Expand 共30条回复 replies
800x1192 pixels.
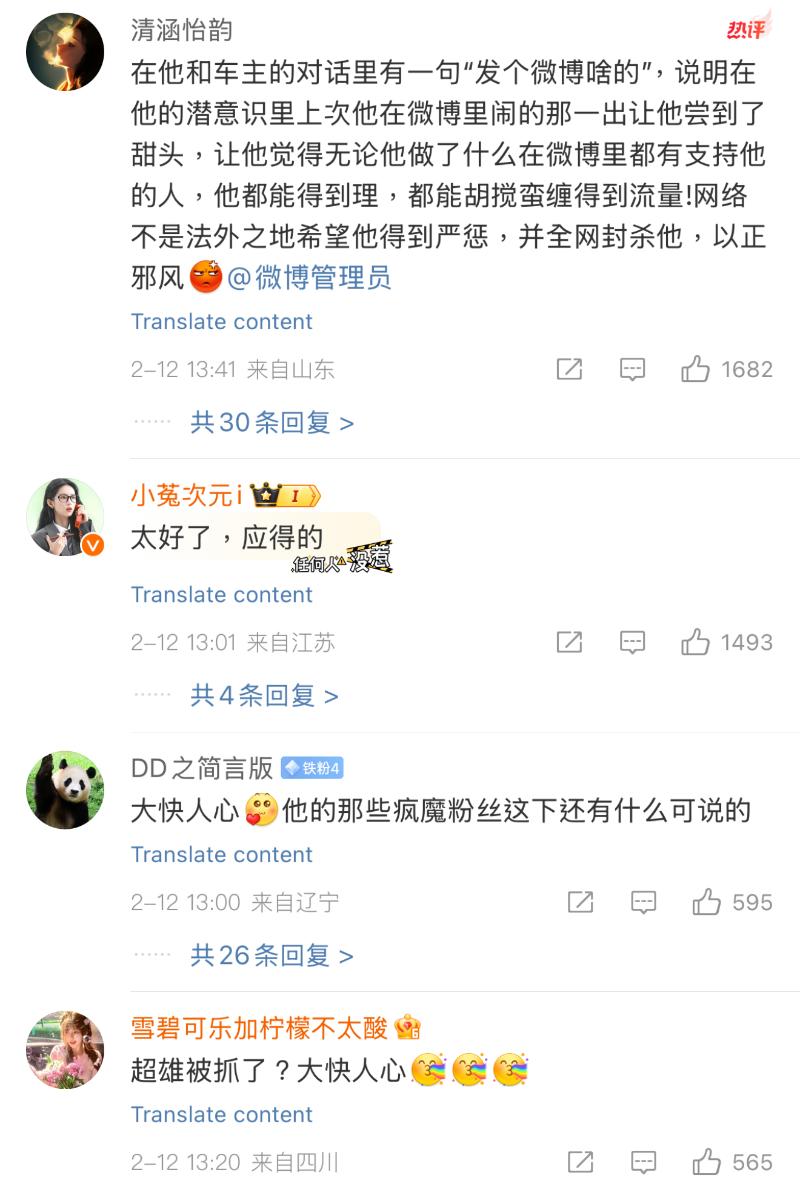click(272, 423)
